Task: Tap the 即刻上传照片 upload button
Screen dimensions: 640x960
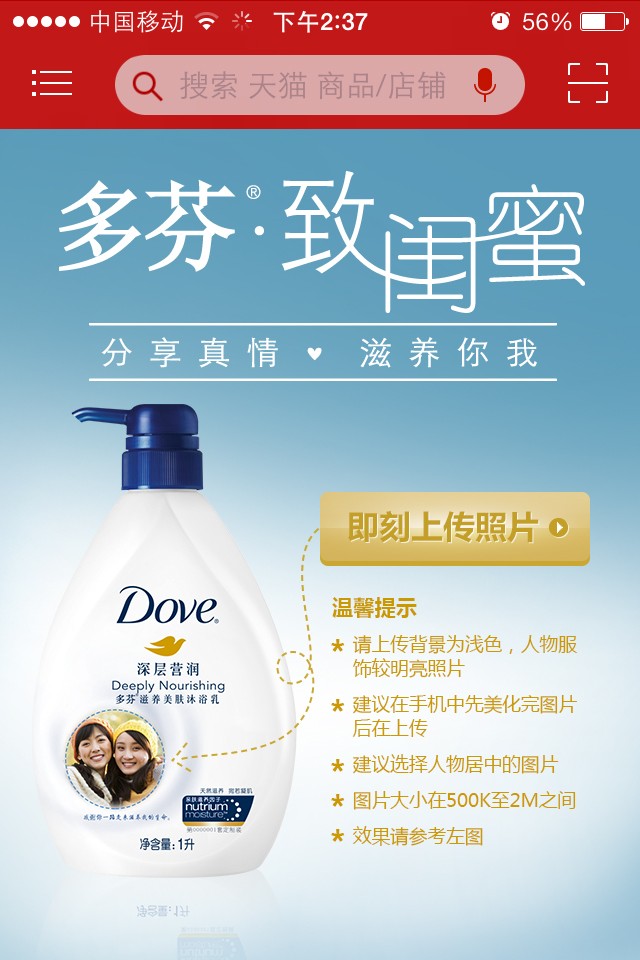Action: click(455, 528)
